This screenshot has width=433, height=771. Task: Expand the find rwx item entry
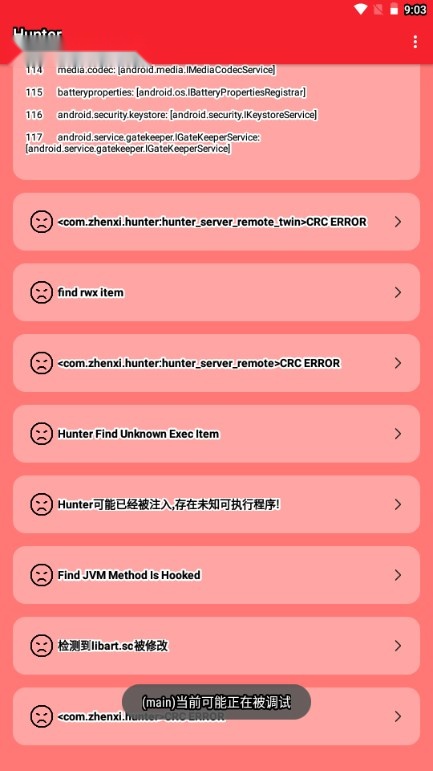(x=216, y=293)
